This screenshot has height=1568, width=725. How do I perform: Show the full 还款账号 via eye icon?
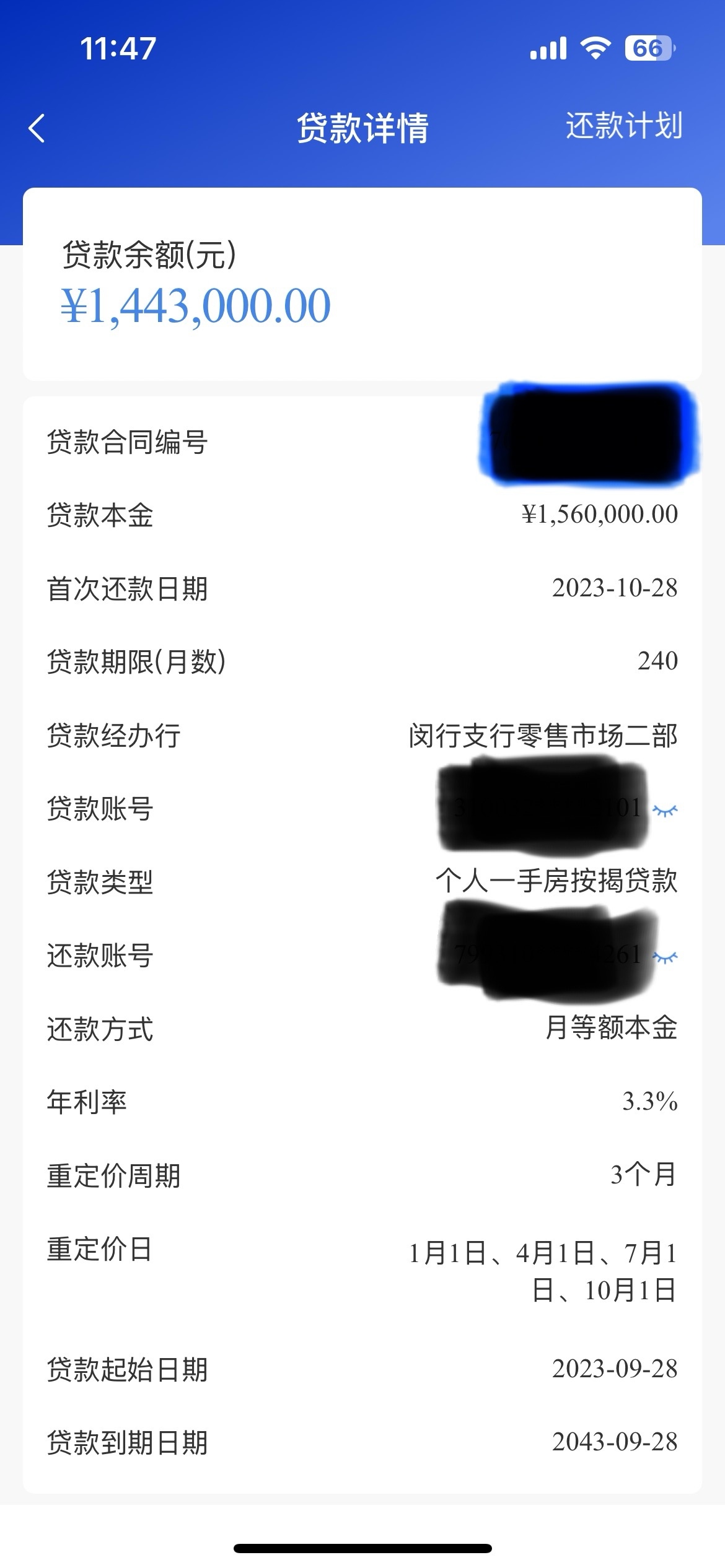(666, 958)
